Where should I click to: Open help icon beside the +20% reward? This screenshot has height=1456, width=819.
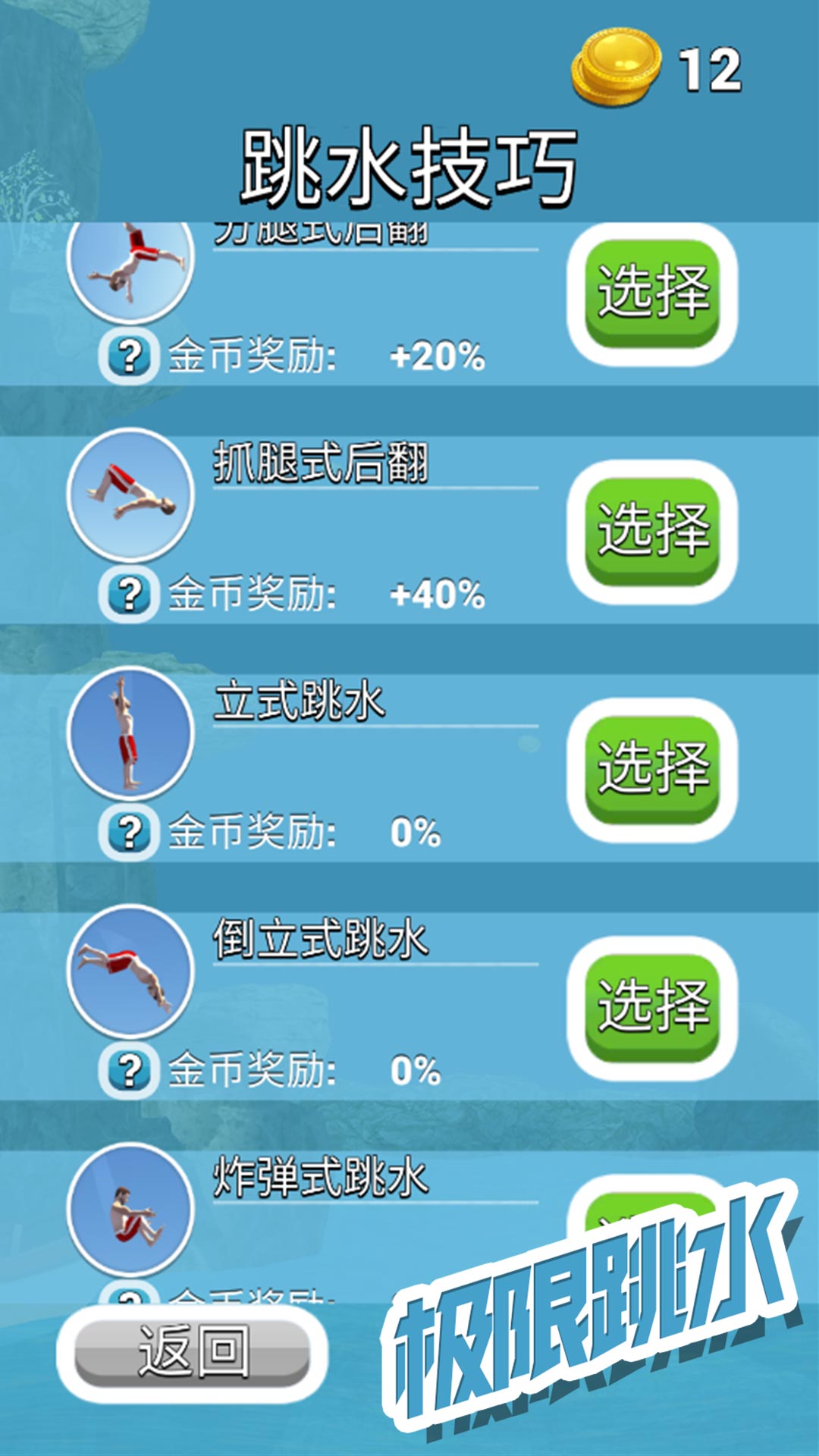(x=130, y=356)
